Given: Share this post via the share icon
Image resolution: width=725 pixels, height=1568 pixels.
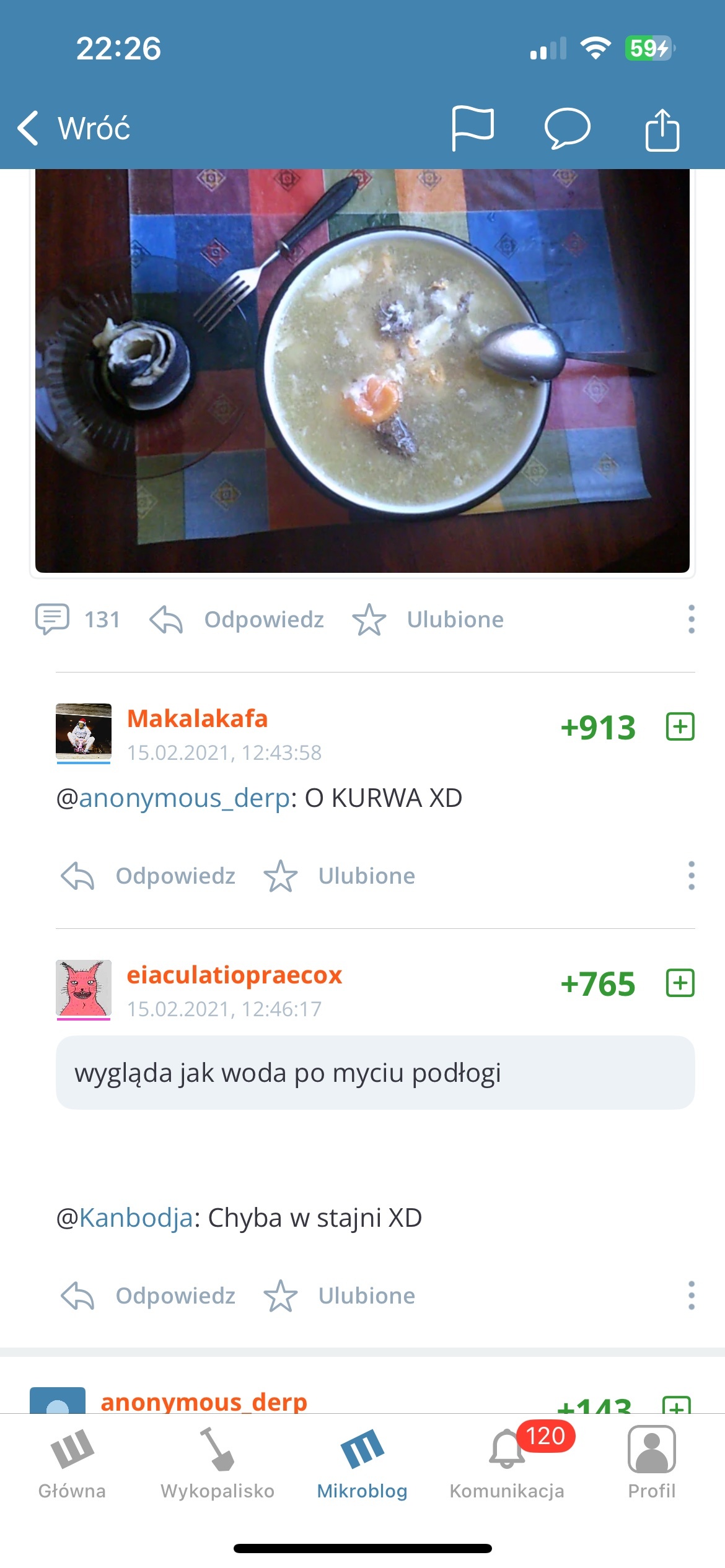Looking at the screenshot, I should (x=662, y=129).
